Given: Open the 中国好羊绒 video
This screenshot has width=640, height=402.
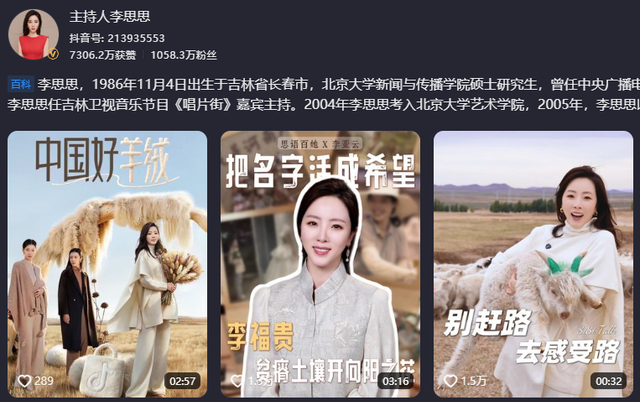Looking at the screenshot, I should [x=107, y=263].
